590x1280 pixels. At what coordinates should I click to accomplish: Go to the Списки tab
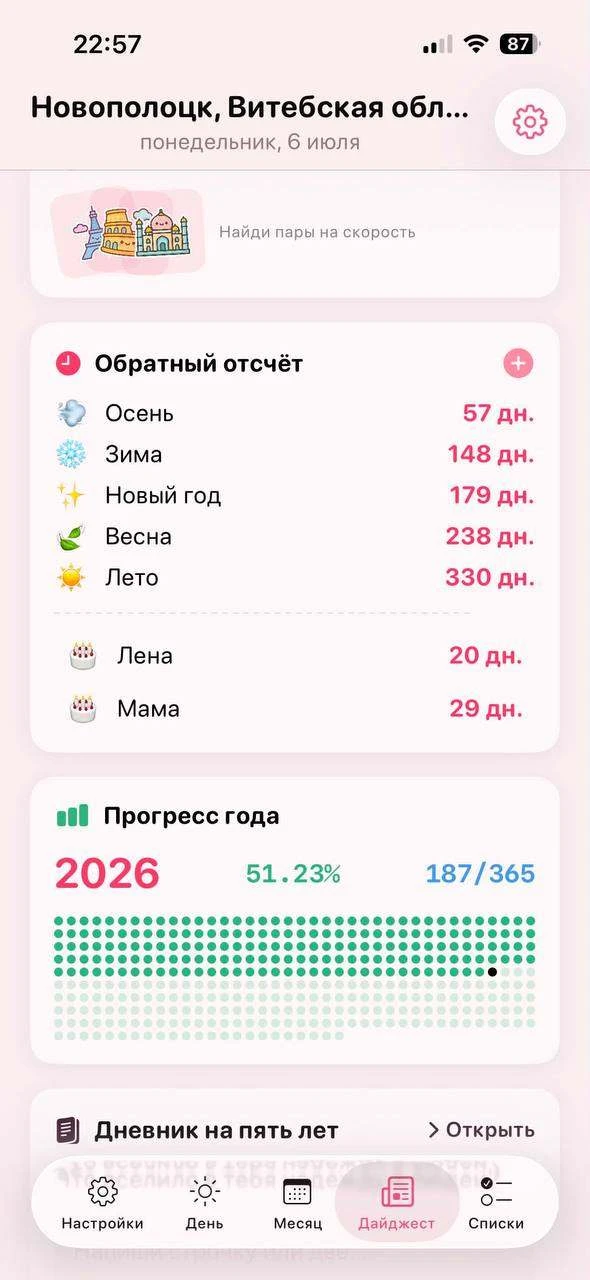pos(496,1204)
